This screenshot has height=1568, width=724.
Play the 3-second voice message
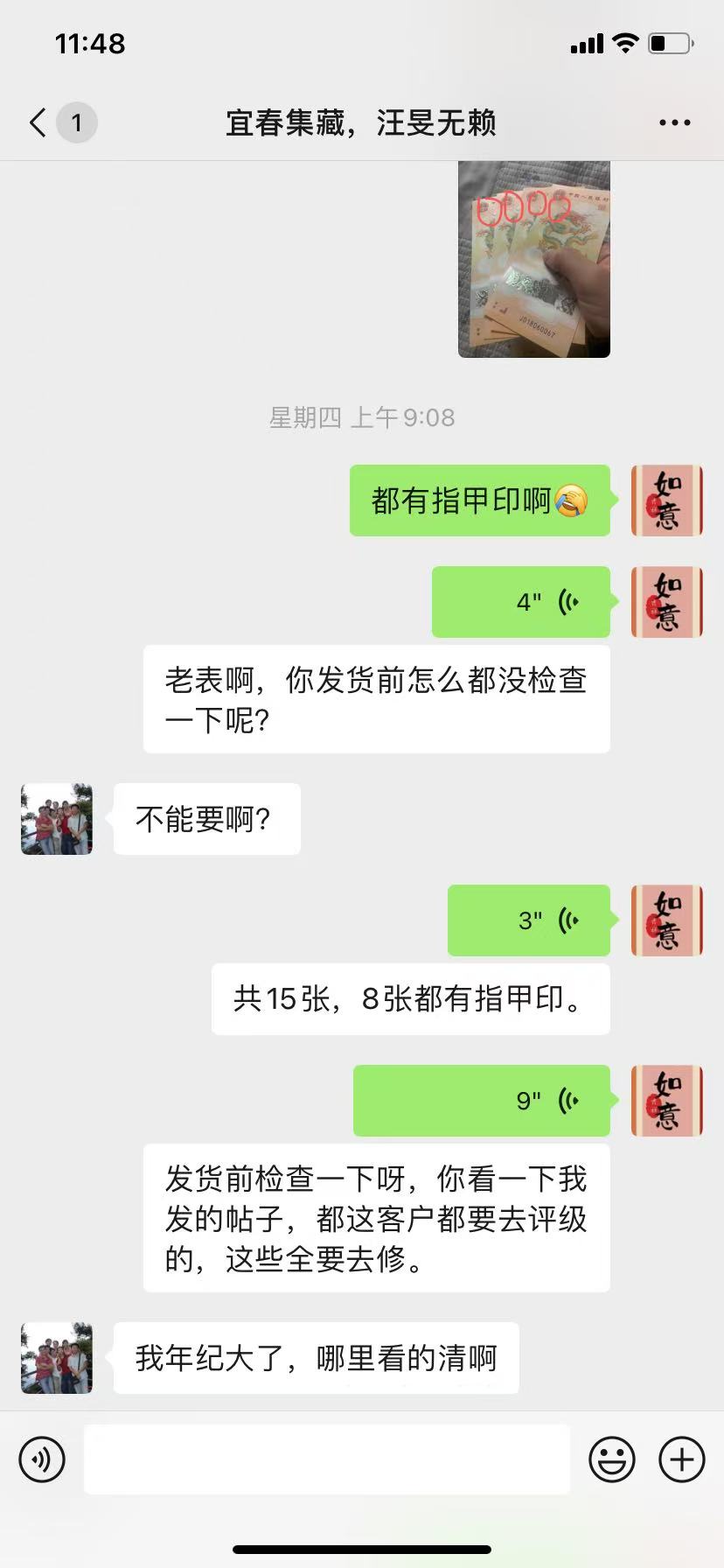point(529,920)
